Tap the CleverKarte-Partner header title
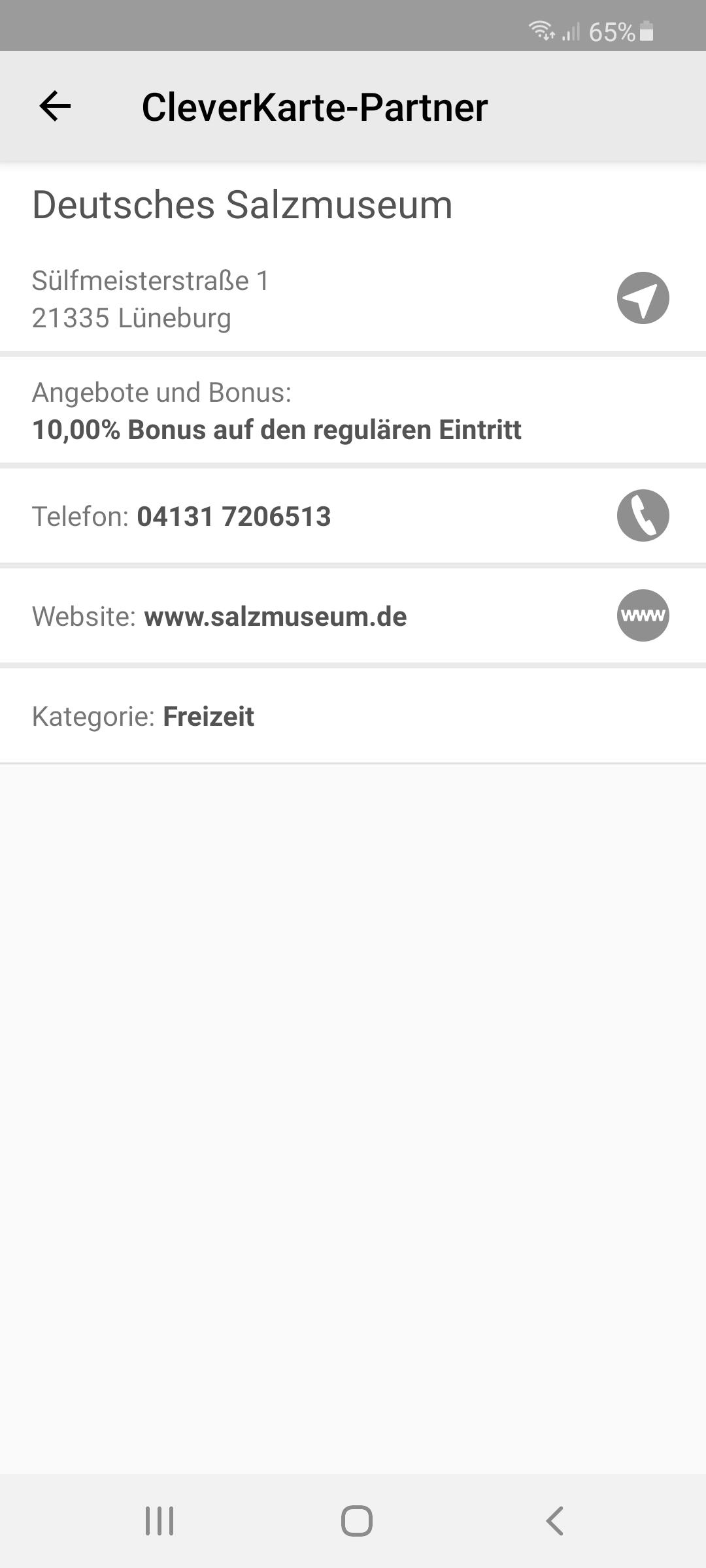The image size is (706, 1568). click(315, 106)
